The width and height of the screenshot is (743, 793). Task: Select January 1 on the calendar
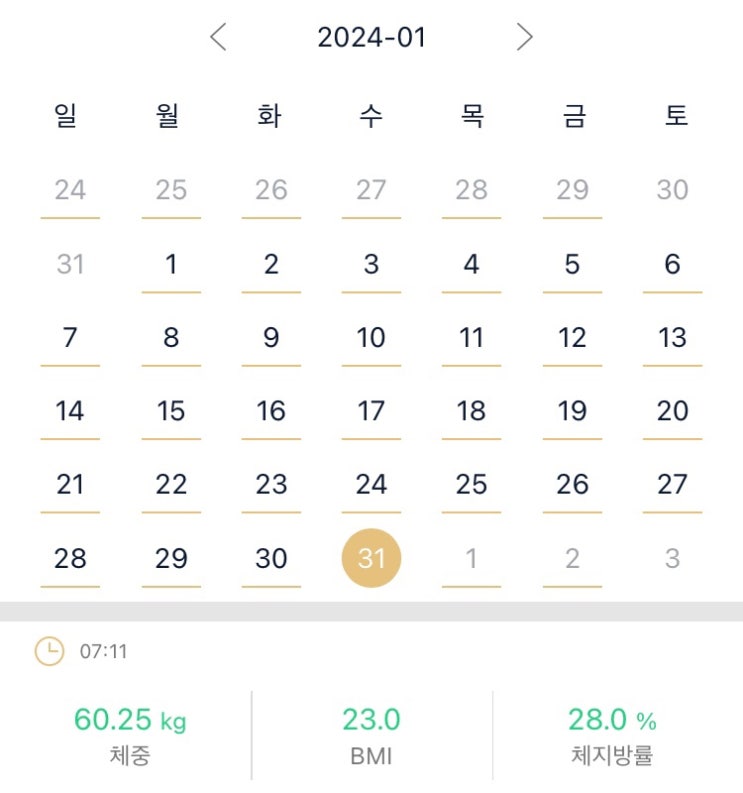(x=171, y=265)
